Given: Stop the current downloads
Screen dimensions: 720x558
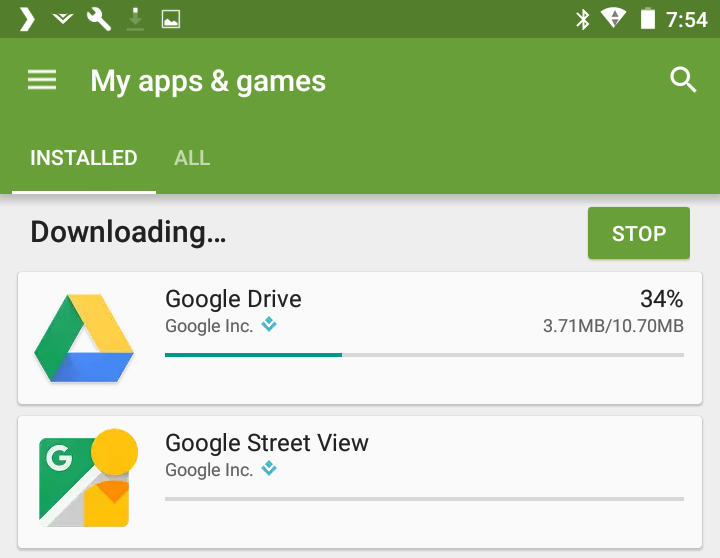Looking at the screenshot, I should tap(638, 234).
